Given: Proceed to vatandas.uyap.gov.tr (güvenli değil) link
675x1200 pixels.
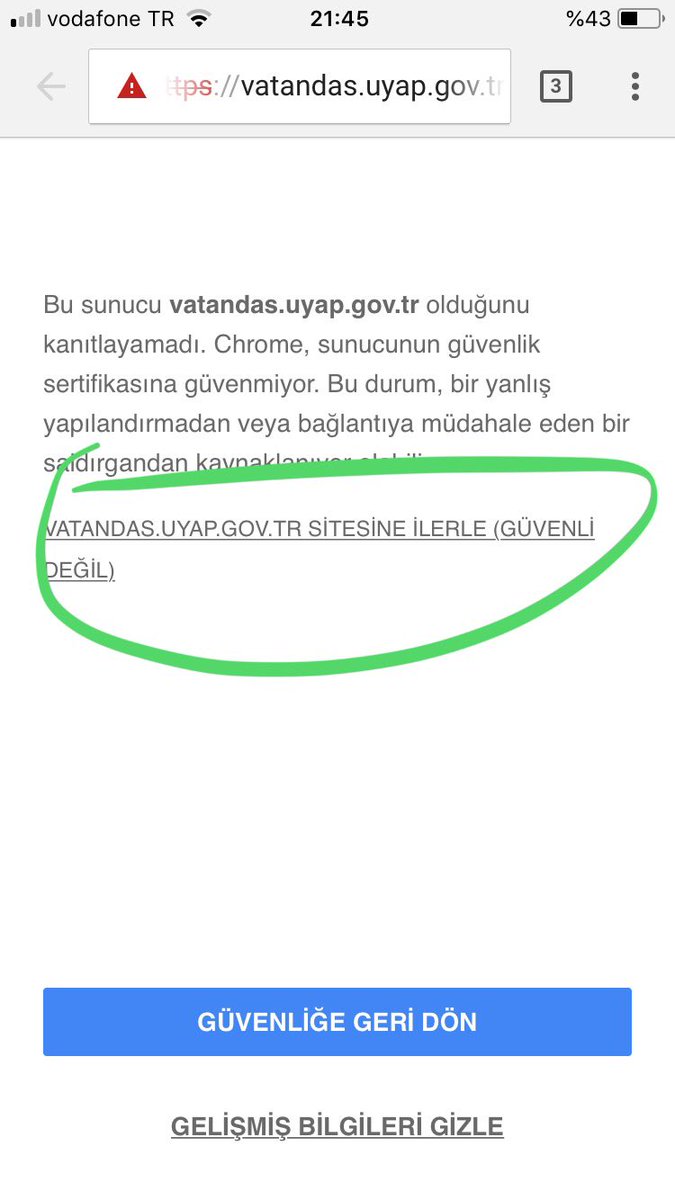Looking at the screenshot, I should click(x=319, y=530).
